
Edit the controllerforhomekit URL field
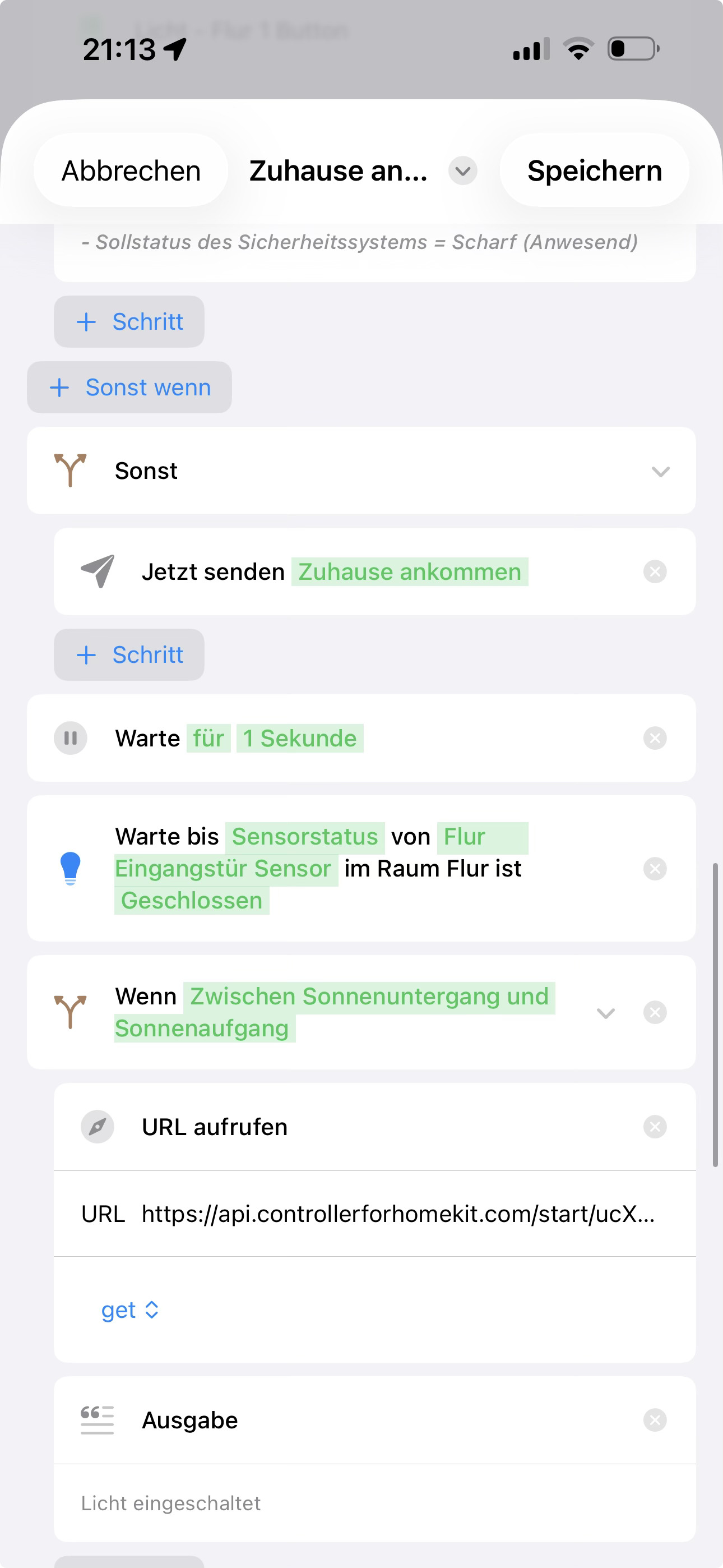398,1214
